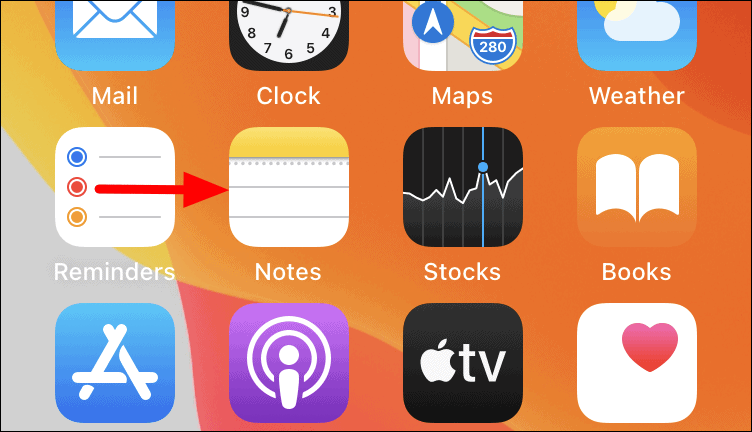Open the Health app

coord(636,364)
